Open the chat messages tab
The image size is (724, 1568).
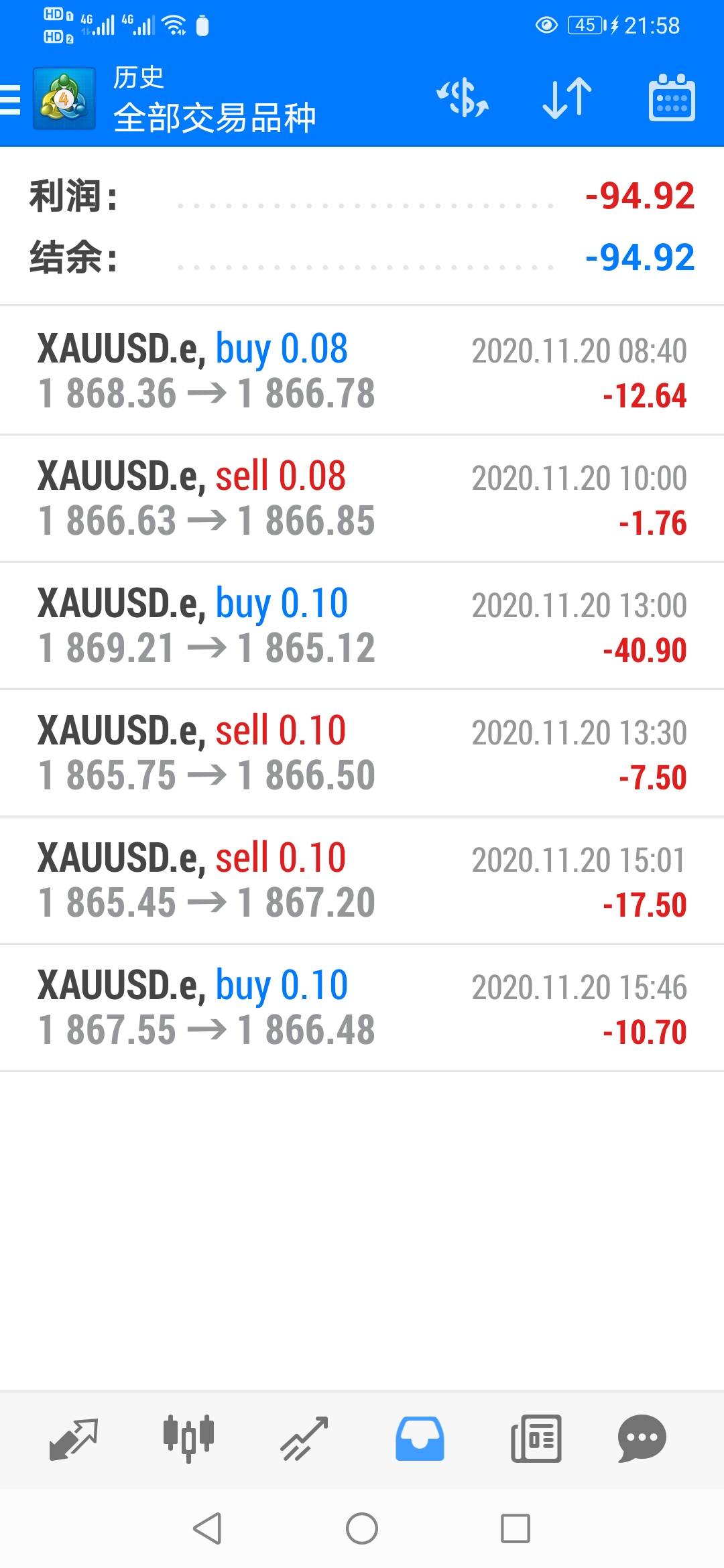click(642, 1439)
